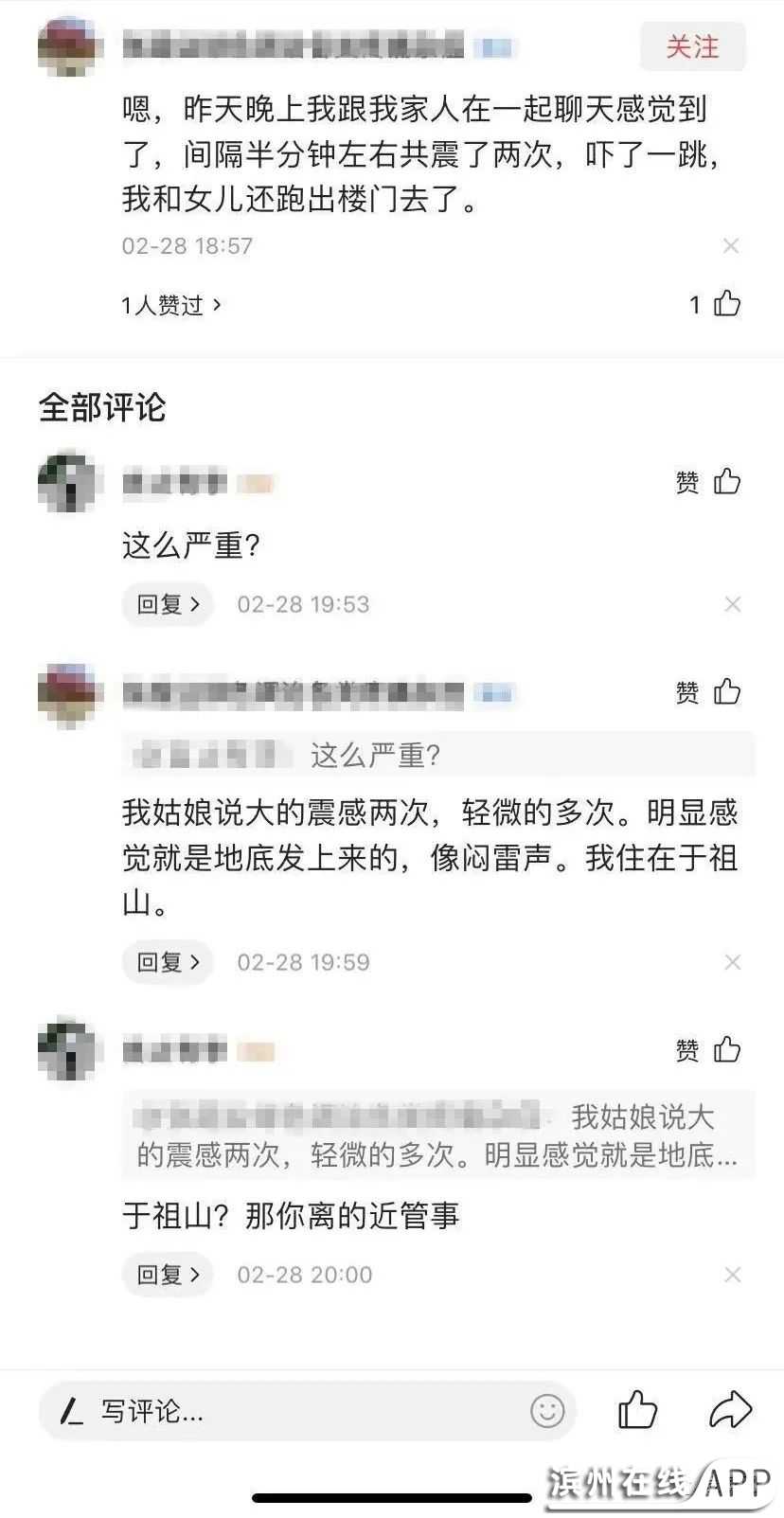Tap the first commenter's avatar
Image resolution: width=784 pixels, height=1518 pixels.
67,482
